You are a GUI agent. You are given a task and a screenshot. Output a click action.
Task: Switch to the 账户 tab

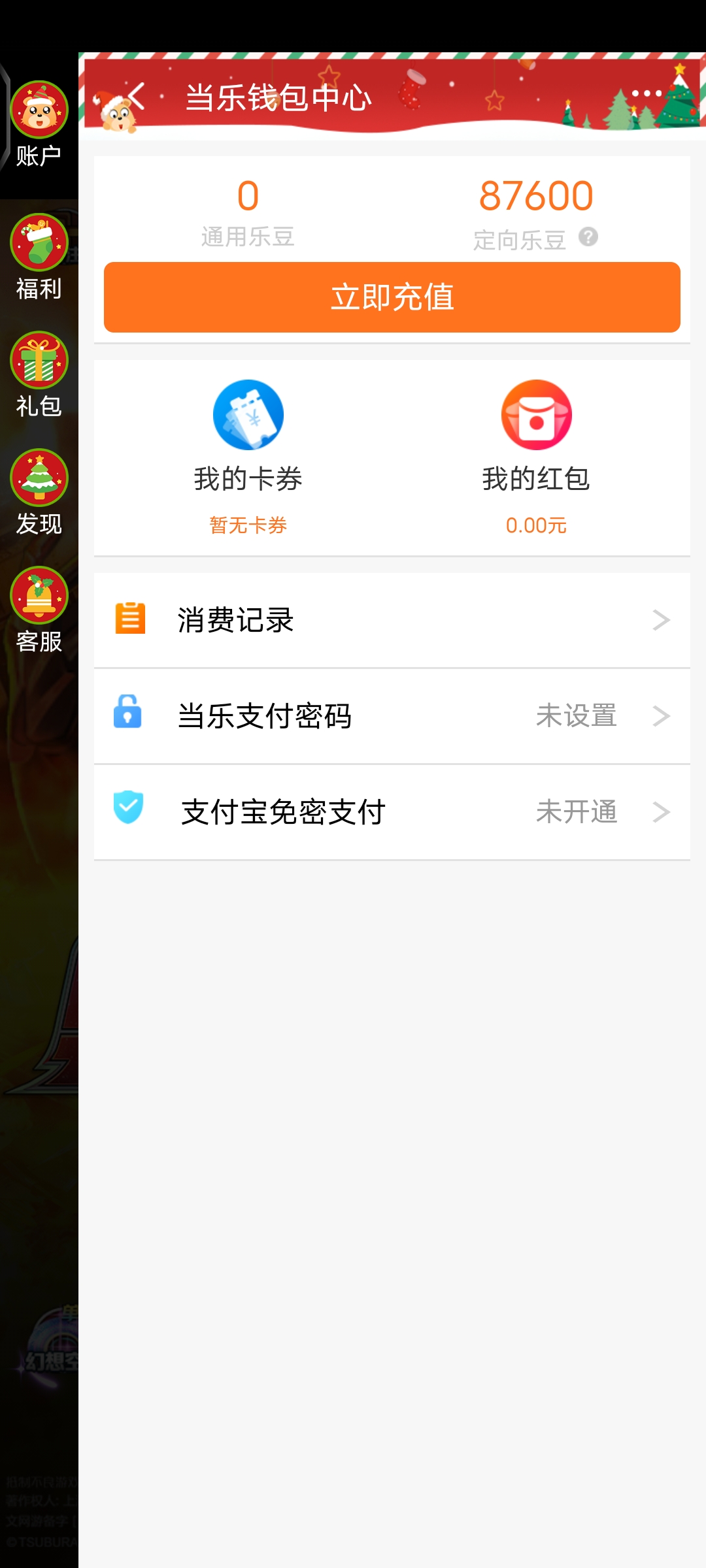point(39,124)
